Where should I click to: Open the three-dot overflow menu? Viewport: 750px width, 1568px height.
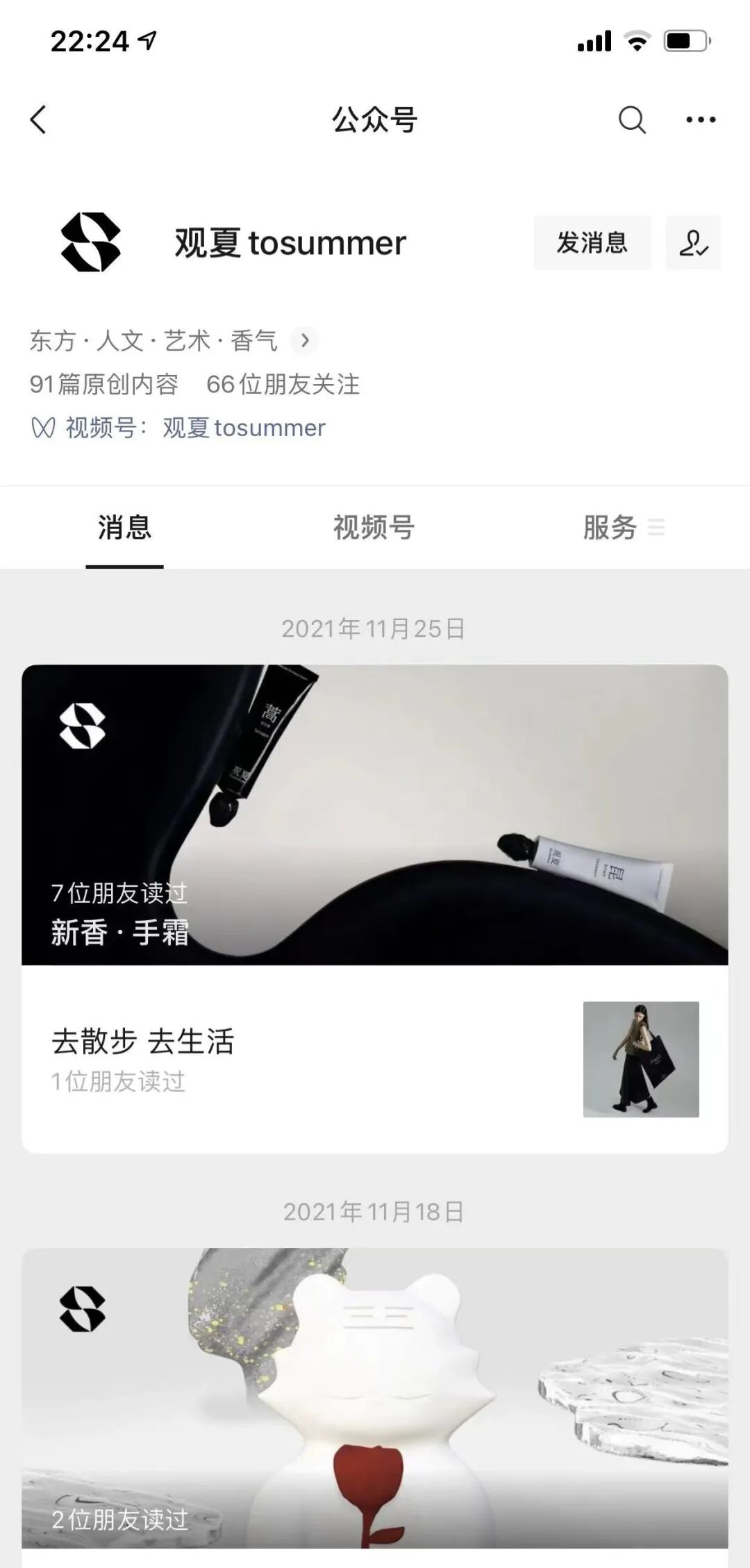pyautogui.click(x=700, y=119)
